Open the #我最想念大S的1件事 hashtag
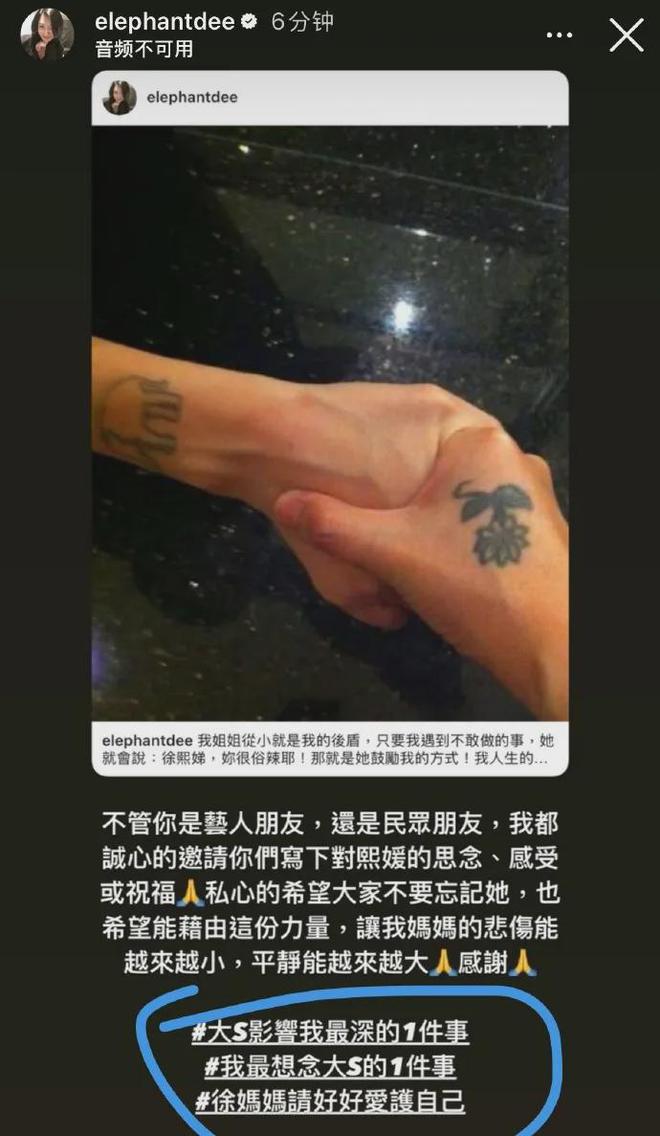 [x=330, y=1067]
